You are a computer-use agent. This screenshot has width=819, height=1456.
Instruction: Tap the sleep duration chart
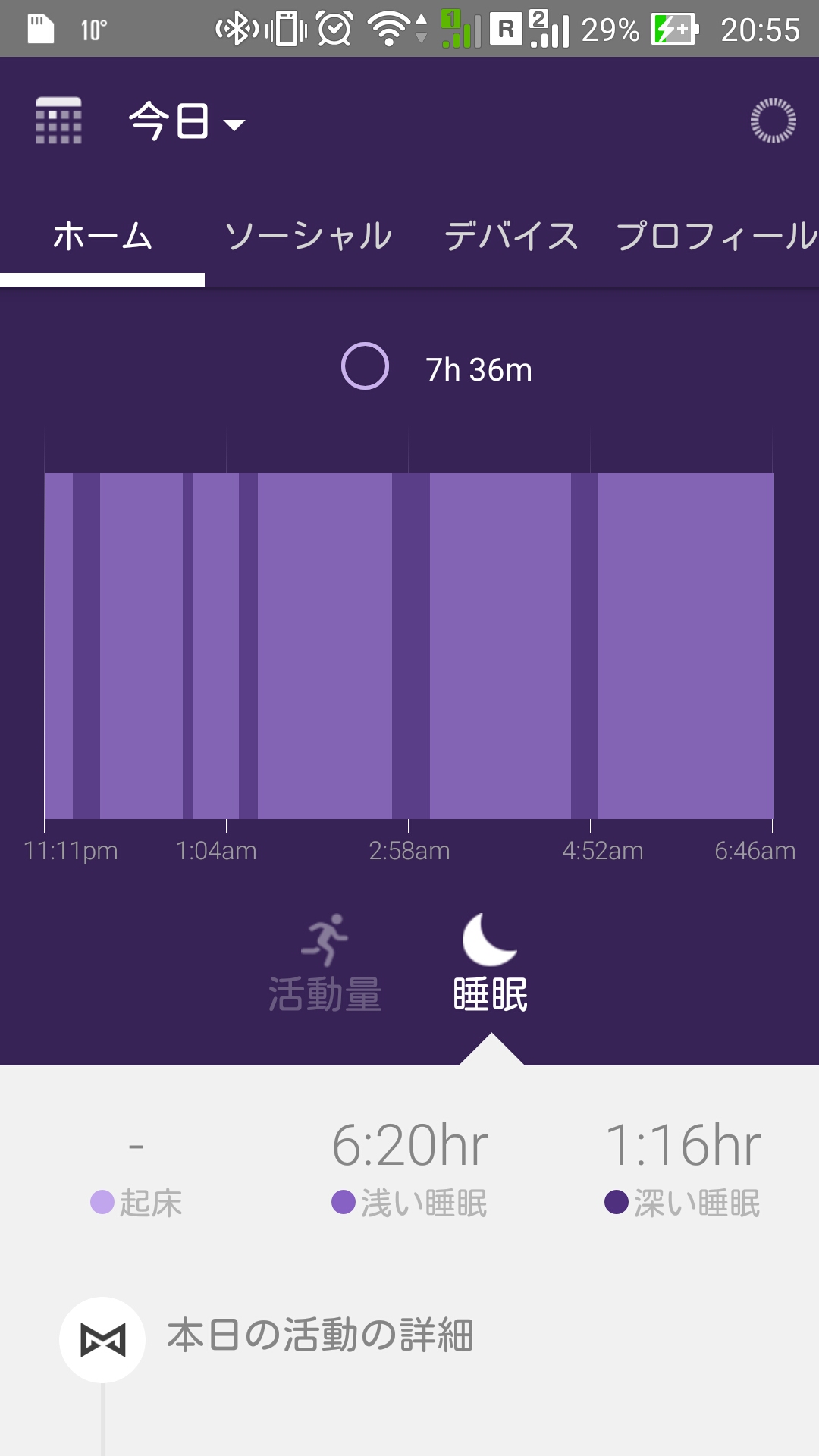click(x=409, y=645)
